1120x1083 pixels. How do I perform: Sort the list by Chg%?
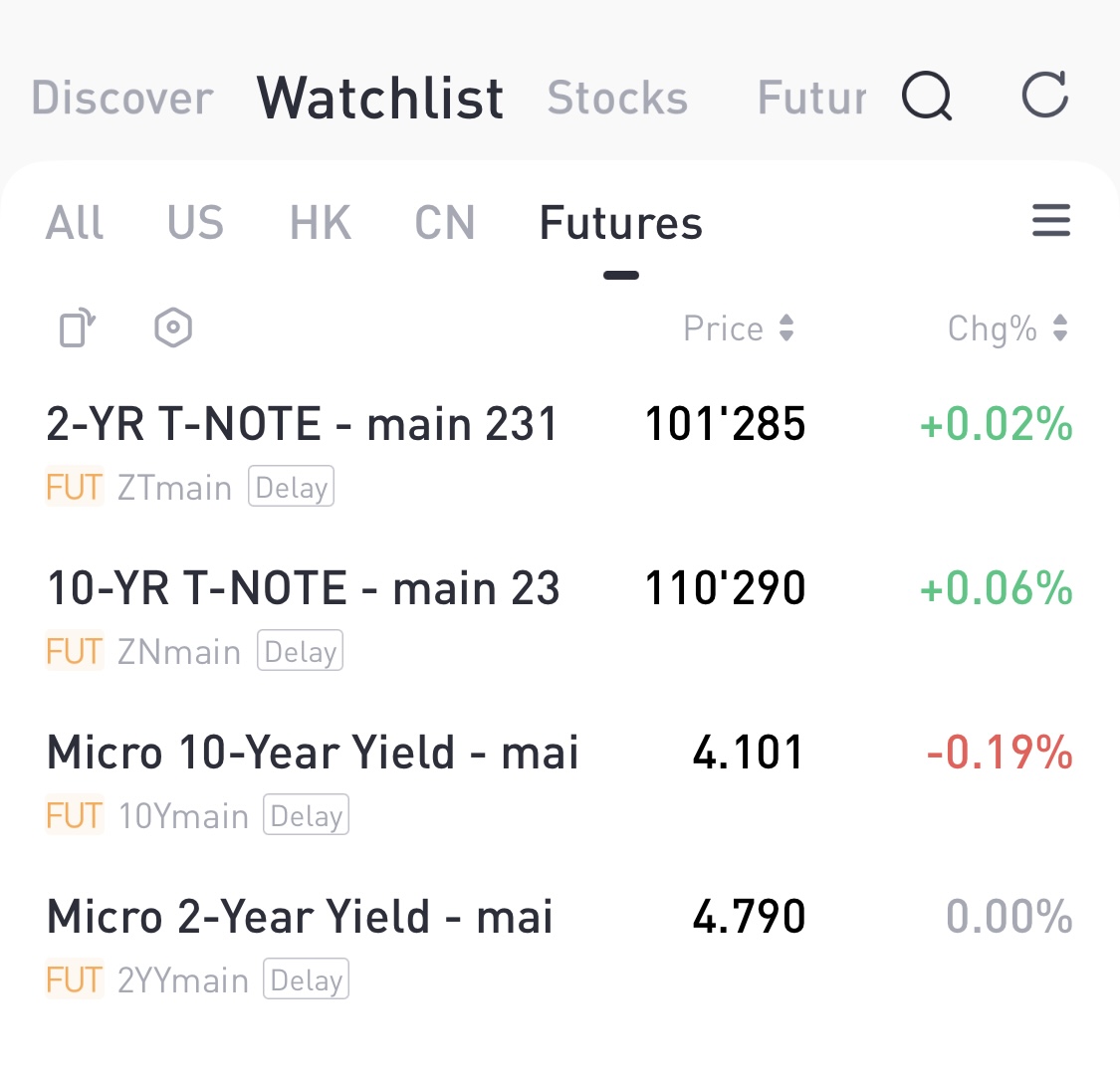click(x=1008, y=328)
